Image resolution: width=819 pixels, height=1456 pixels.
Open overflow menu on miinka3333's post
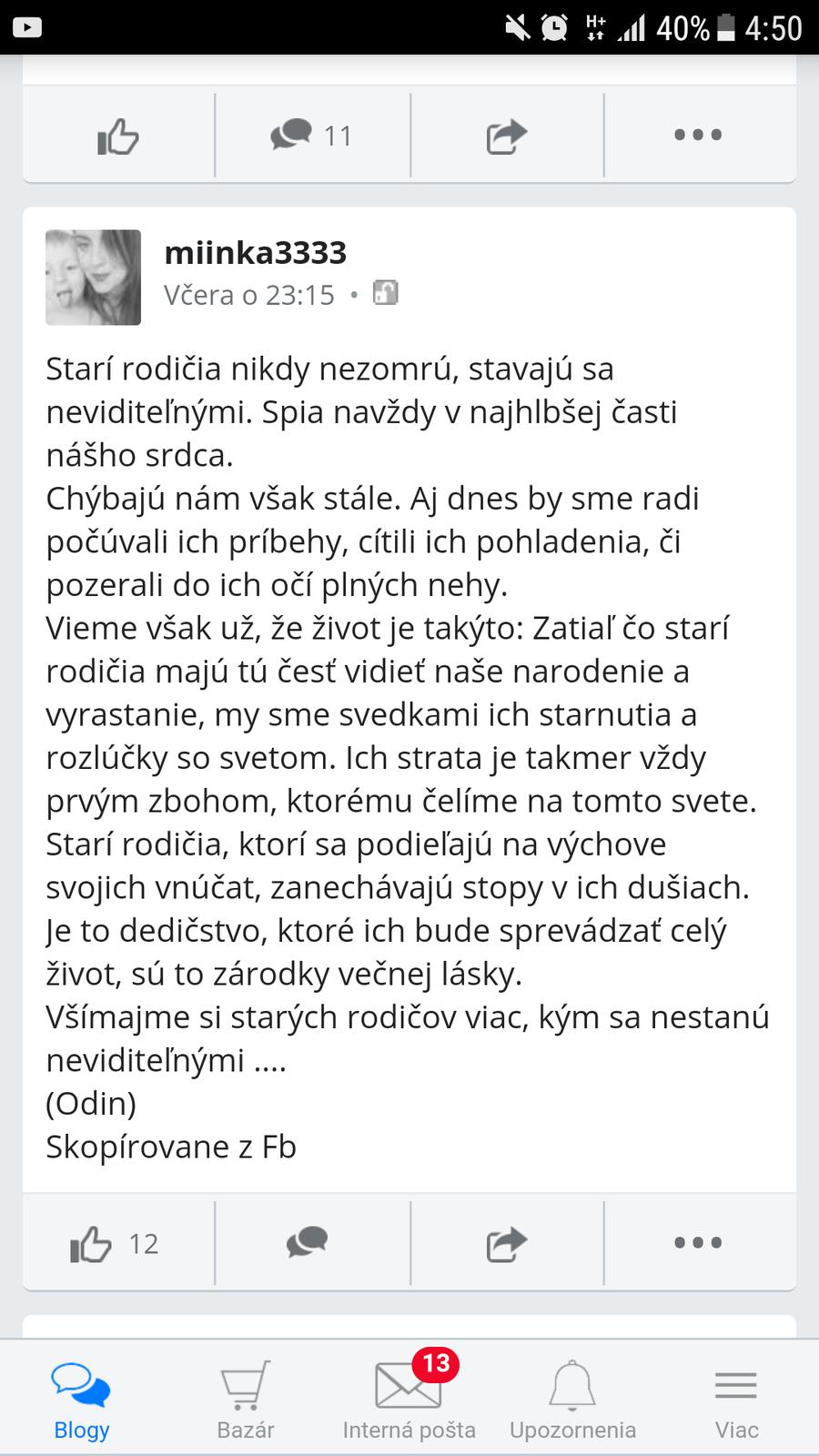(x=698, y=1243)
